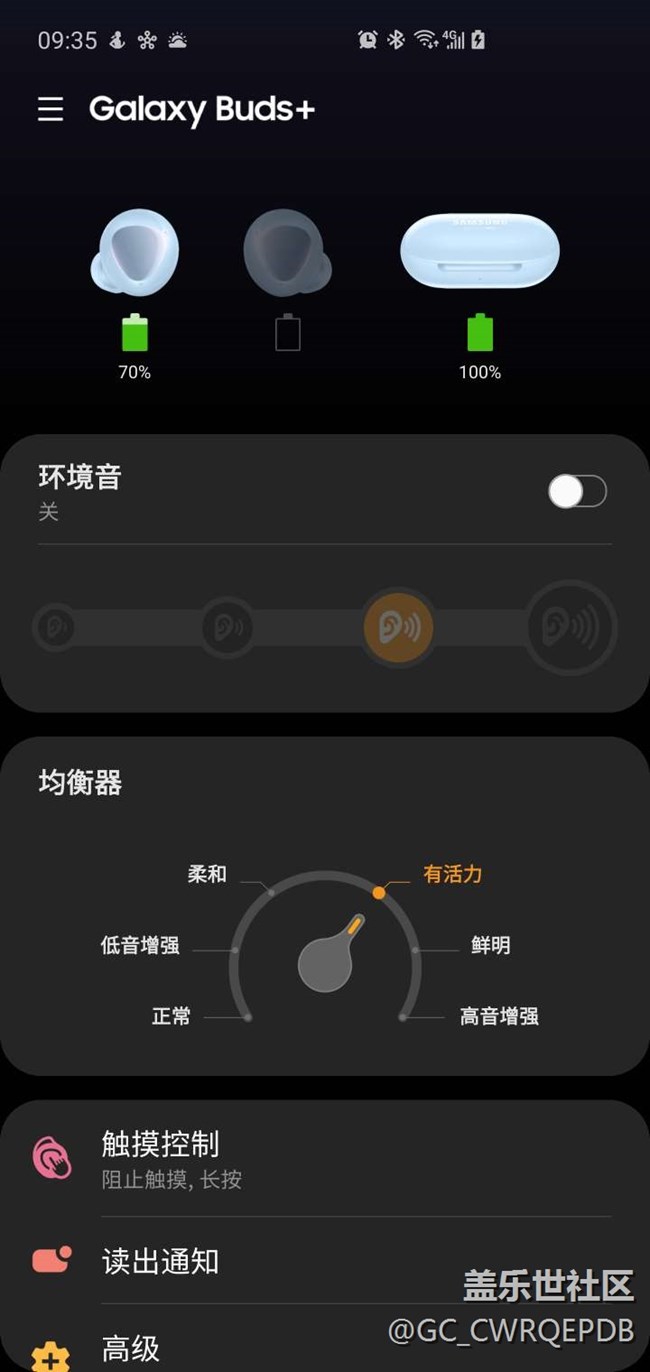Set ambient sound to the lowest level

click(x=54, y=627)
